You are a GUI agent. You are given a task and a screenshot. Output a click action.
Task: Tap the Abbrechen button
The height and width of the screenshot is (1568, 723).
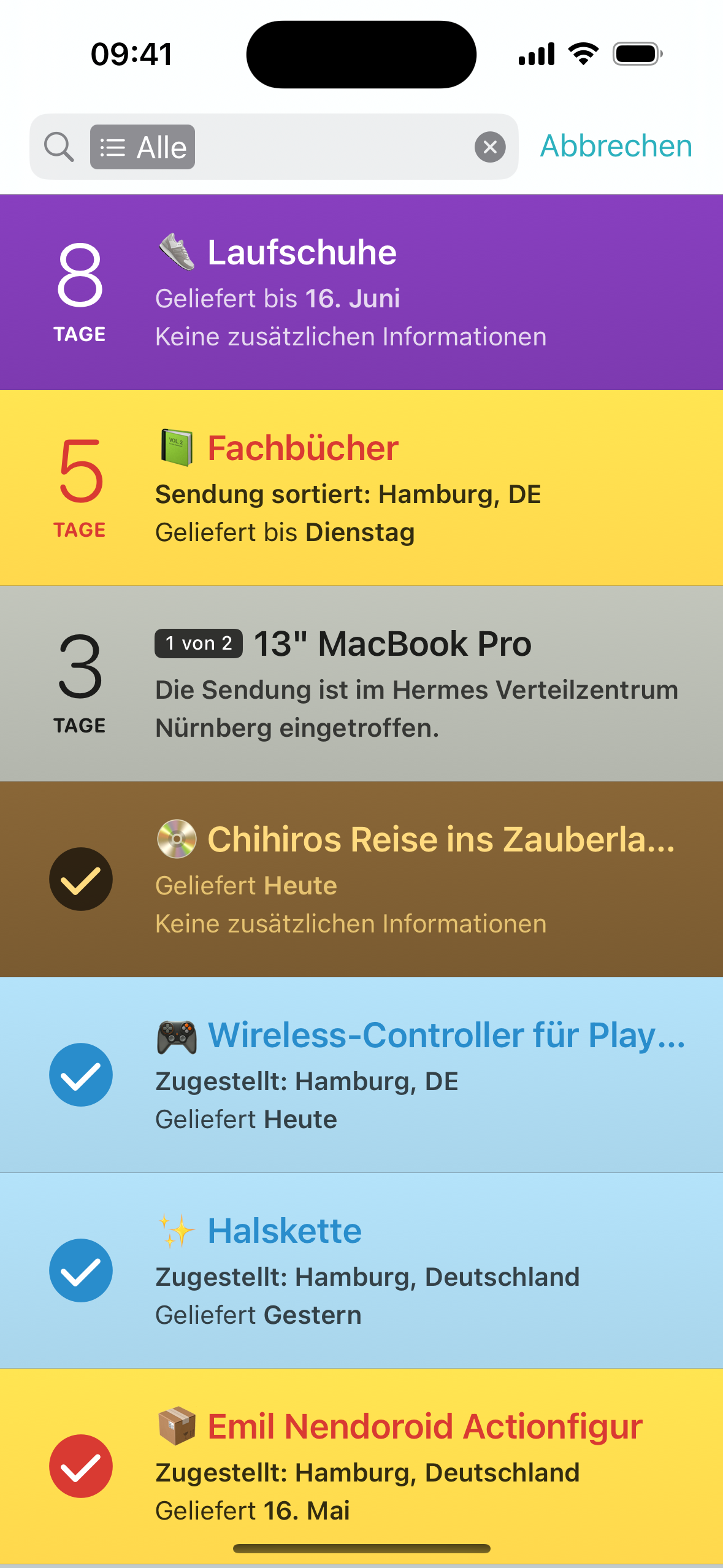pyautogui.click(x=616, y=146)
